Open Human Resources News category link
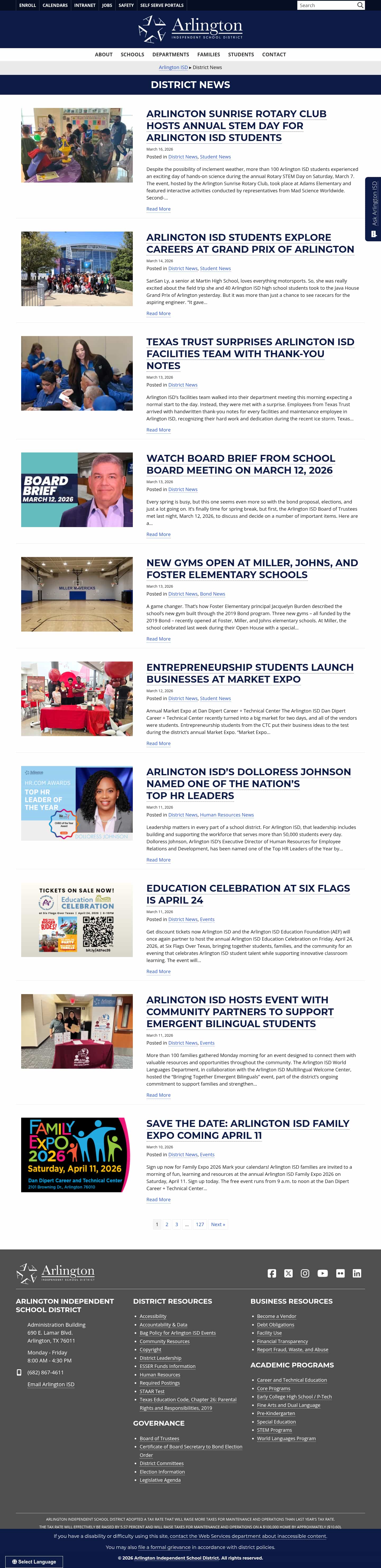 226,815
